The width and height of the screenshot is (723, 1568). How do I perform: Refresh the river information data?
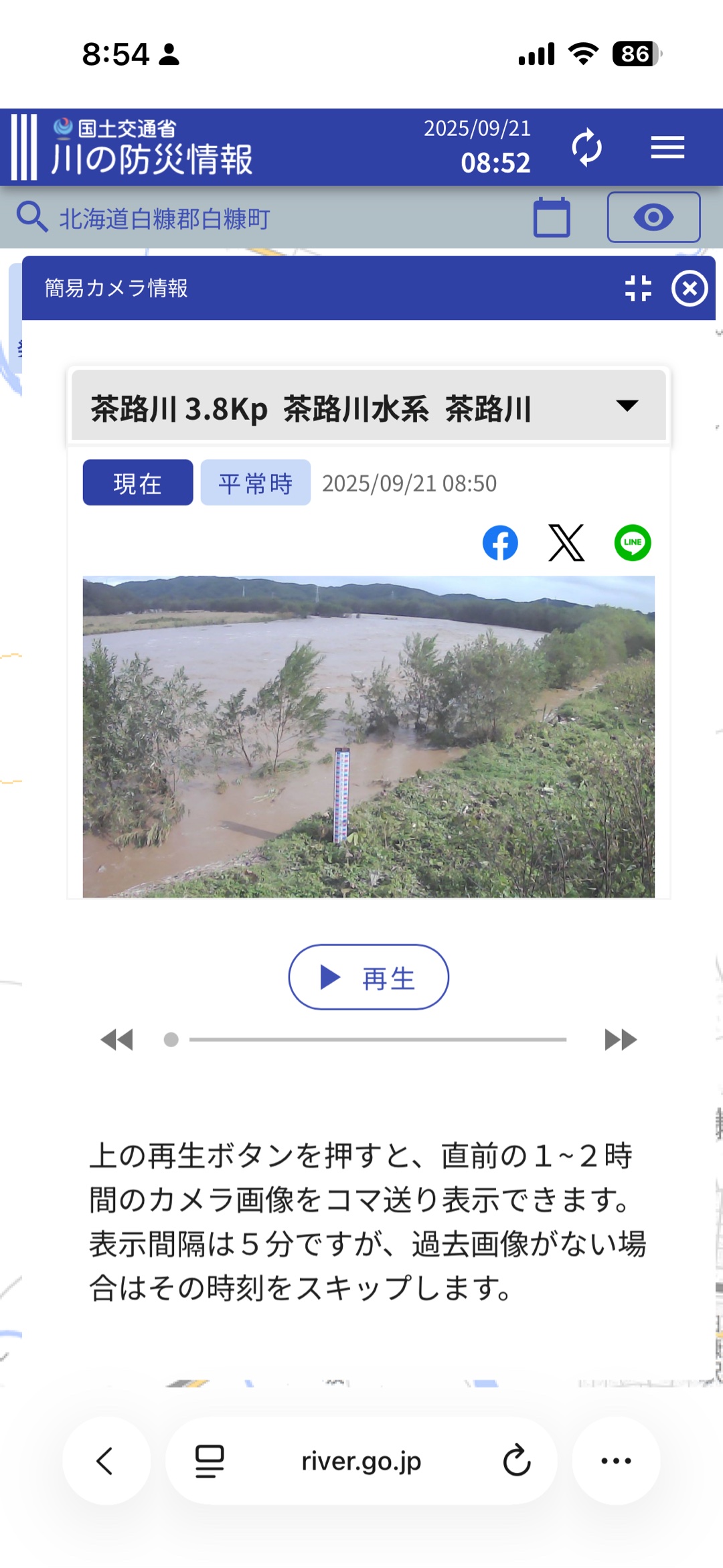click(x=586, y=147)
